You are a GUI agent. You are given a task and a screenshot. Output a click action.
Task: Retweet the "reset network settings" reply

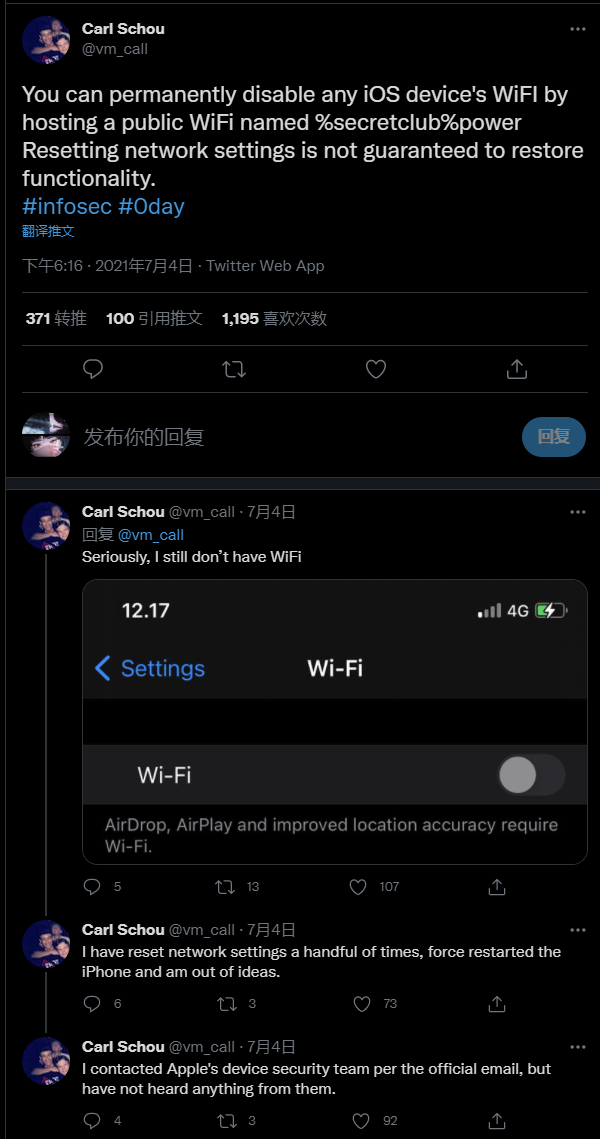pos(226,1003)
